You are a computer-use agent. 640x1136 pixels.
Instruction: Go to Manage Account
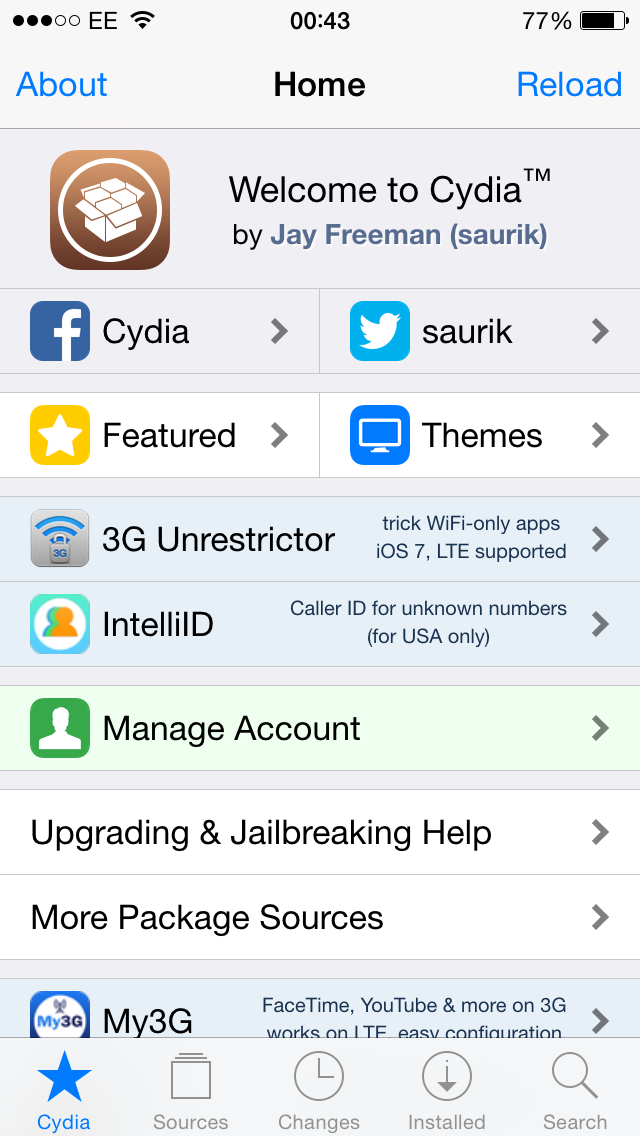point(320,728)
